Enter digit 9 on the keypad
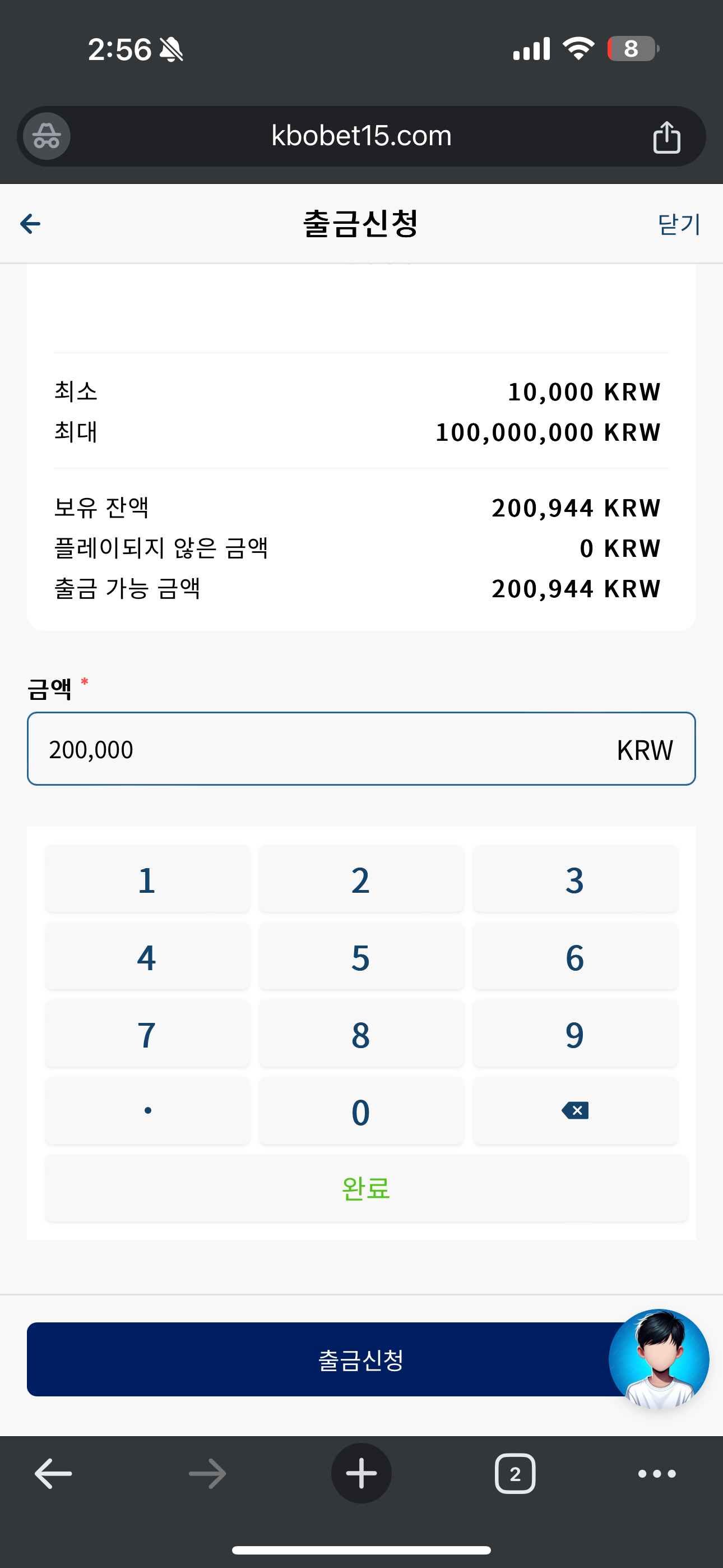The width and height of the screenshot is (723, 1568). 575,1034
